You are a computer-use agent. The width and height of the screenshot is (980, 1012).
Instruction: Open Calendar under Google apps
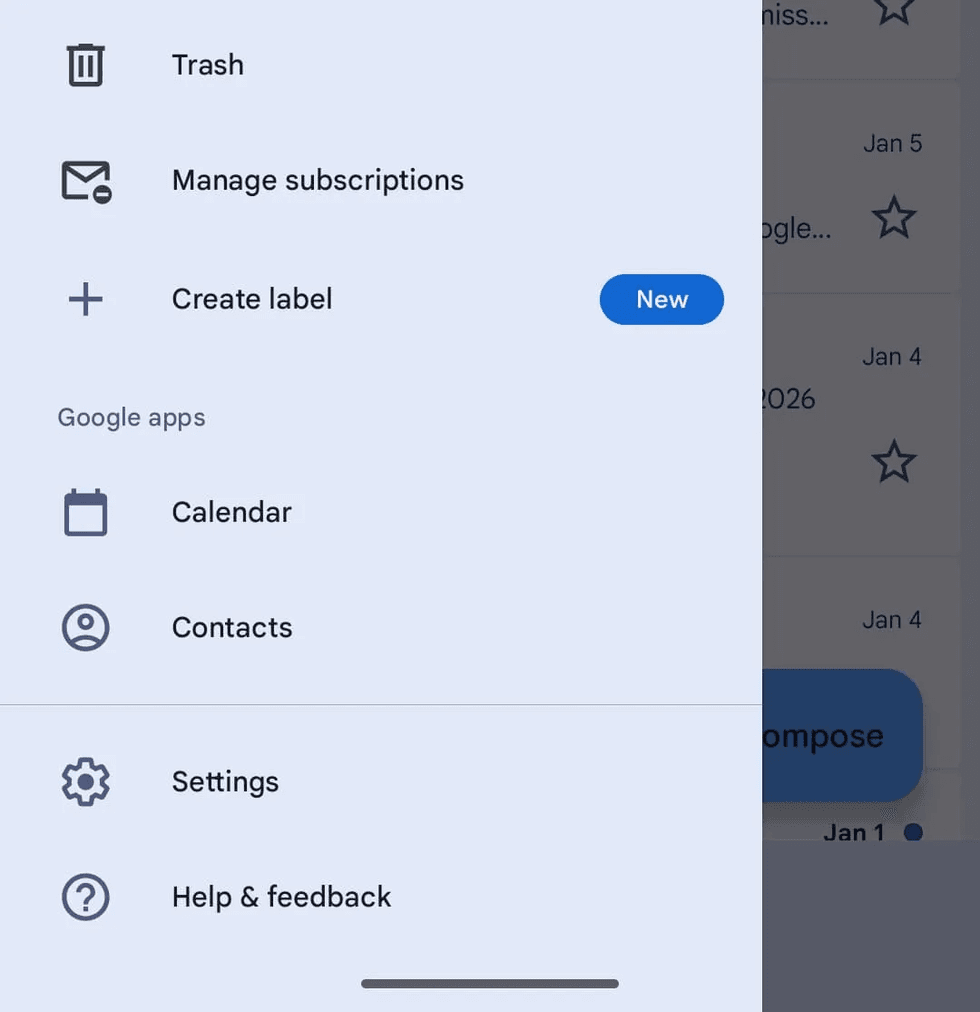(232, 511)
